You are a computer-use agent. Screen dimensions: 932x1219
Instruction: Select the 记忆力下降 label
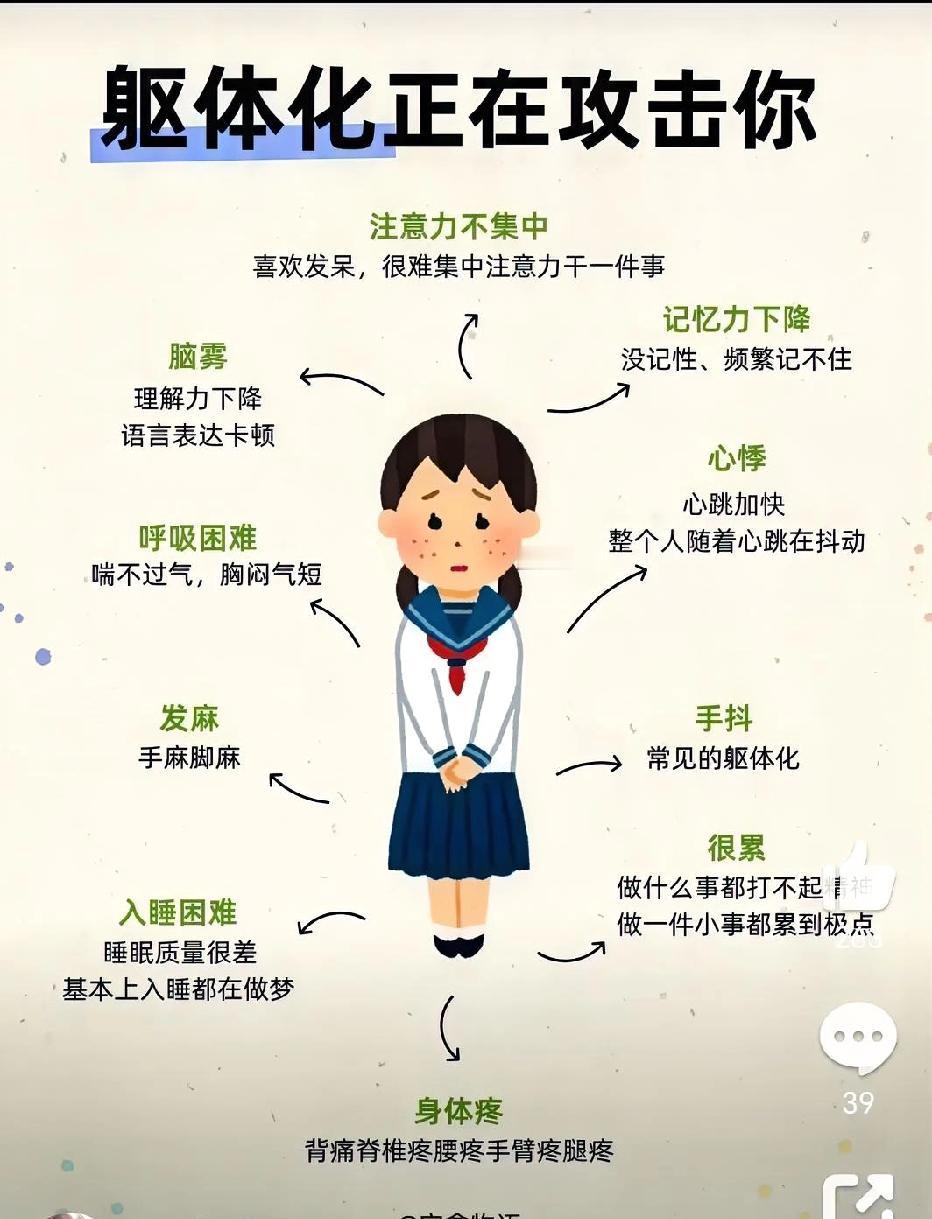(737, 320)
